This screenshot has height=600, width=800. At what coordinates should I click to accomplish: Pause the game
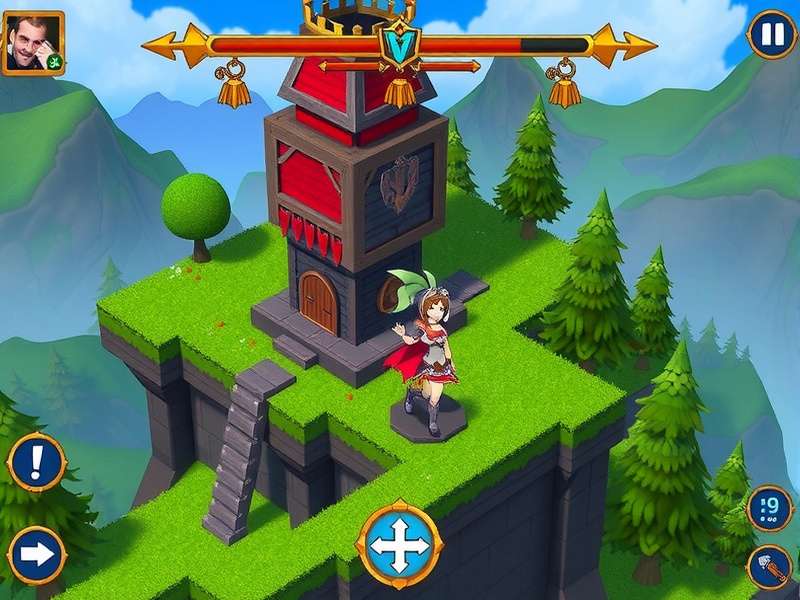coord(771,35)
